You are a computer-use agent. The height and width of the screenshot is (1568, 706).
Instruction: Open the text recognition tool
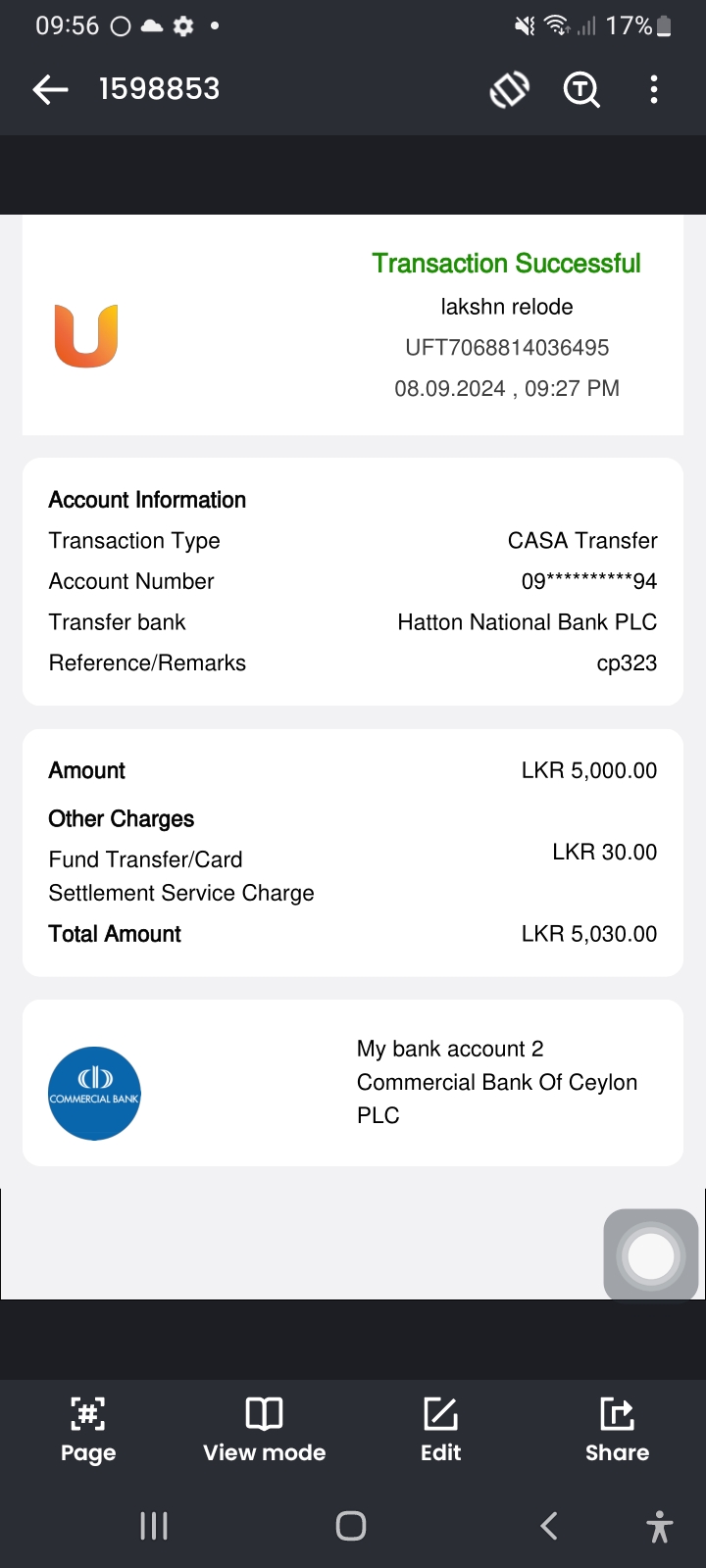point(581,90)
